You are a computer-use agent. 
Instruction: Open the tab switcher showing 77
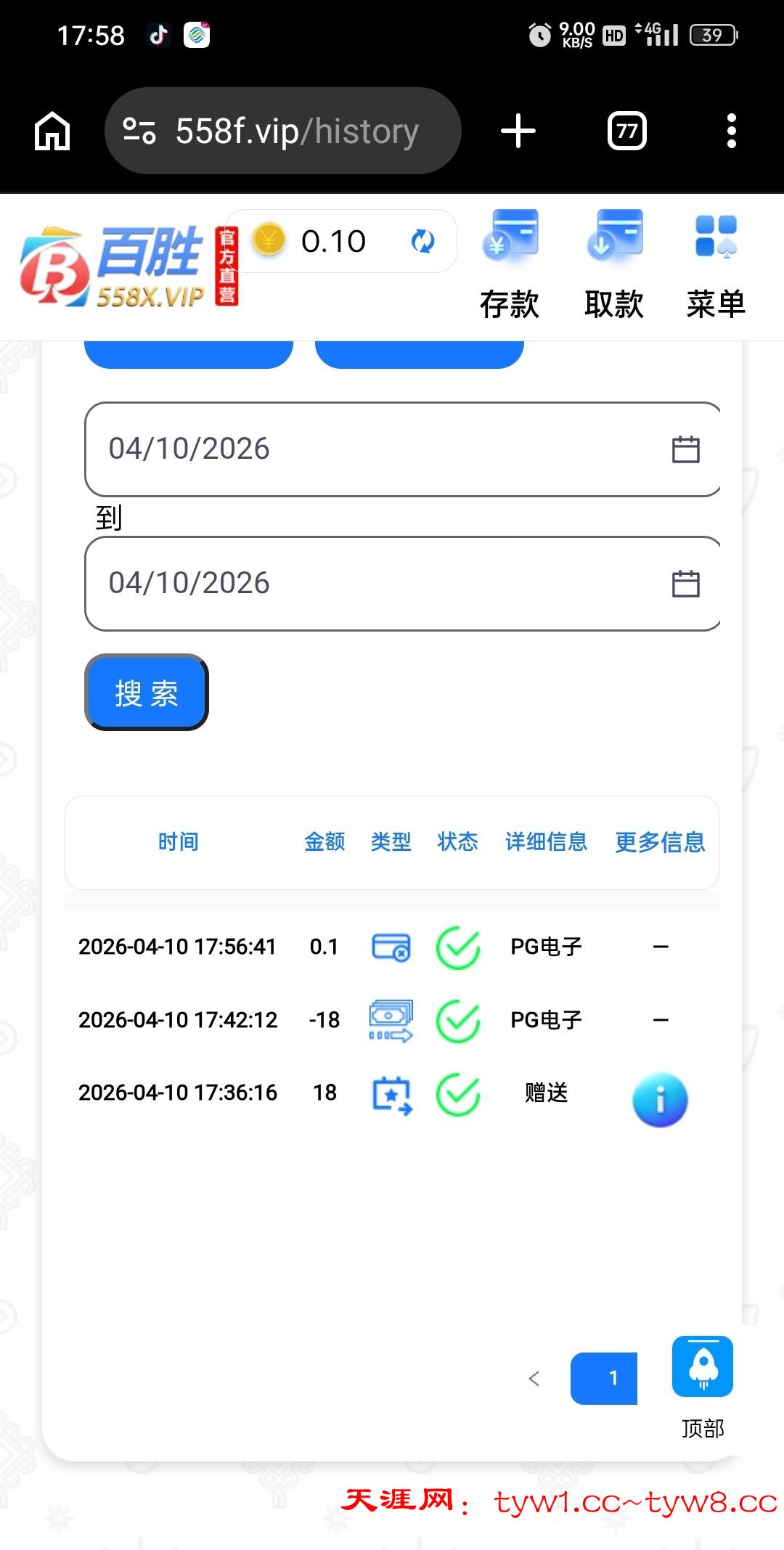(x=626, y=131)
